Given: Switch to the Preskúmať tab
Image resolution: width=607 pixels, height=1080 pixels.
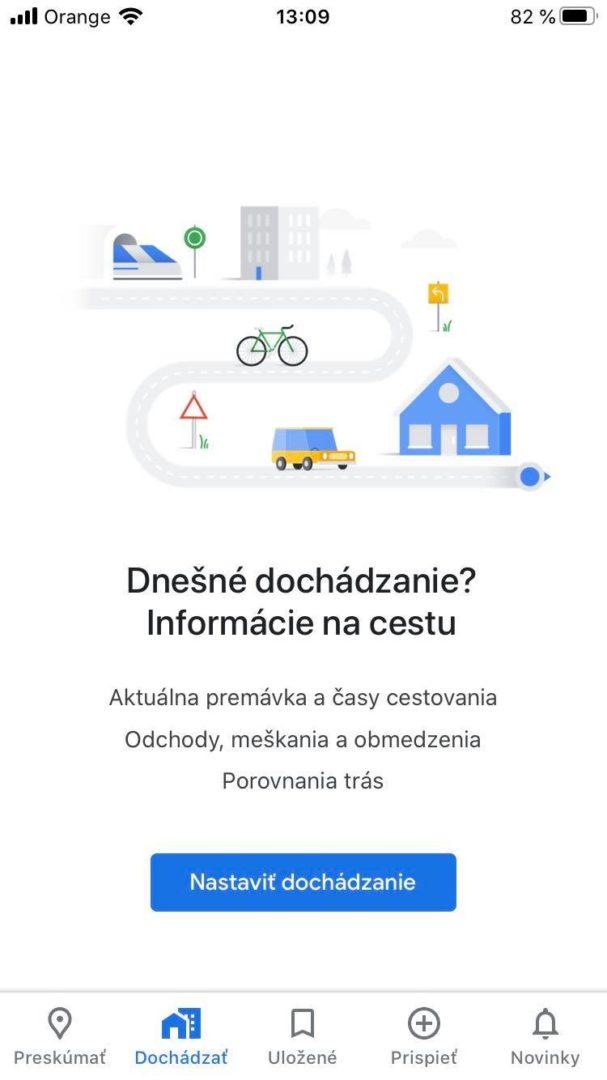Looking at the screenshot, I should (60, 1036).
